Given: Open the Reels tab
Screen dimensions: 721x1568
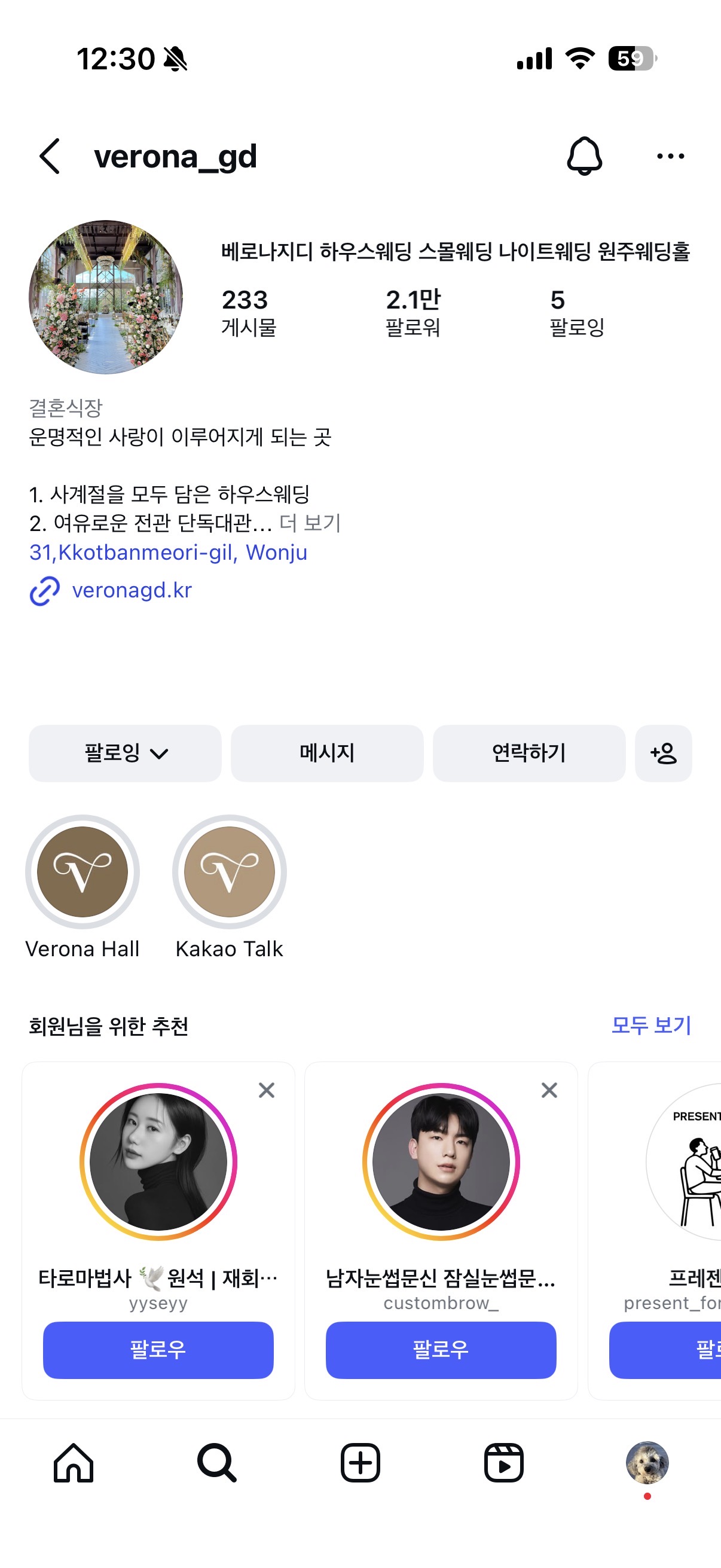Looking at the screenshot, I should coord(504,1463).
